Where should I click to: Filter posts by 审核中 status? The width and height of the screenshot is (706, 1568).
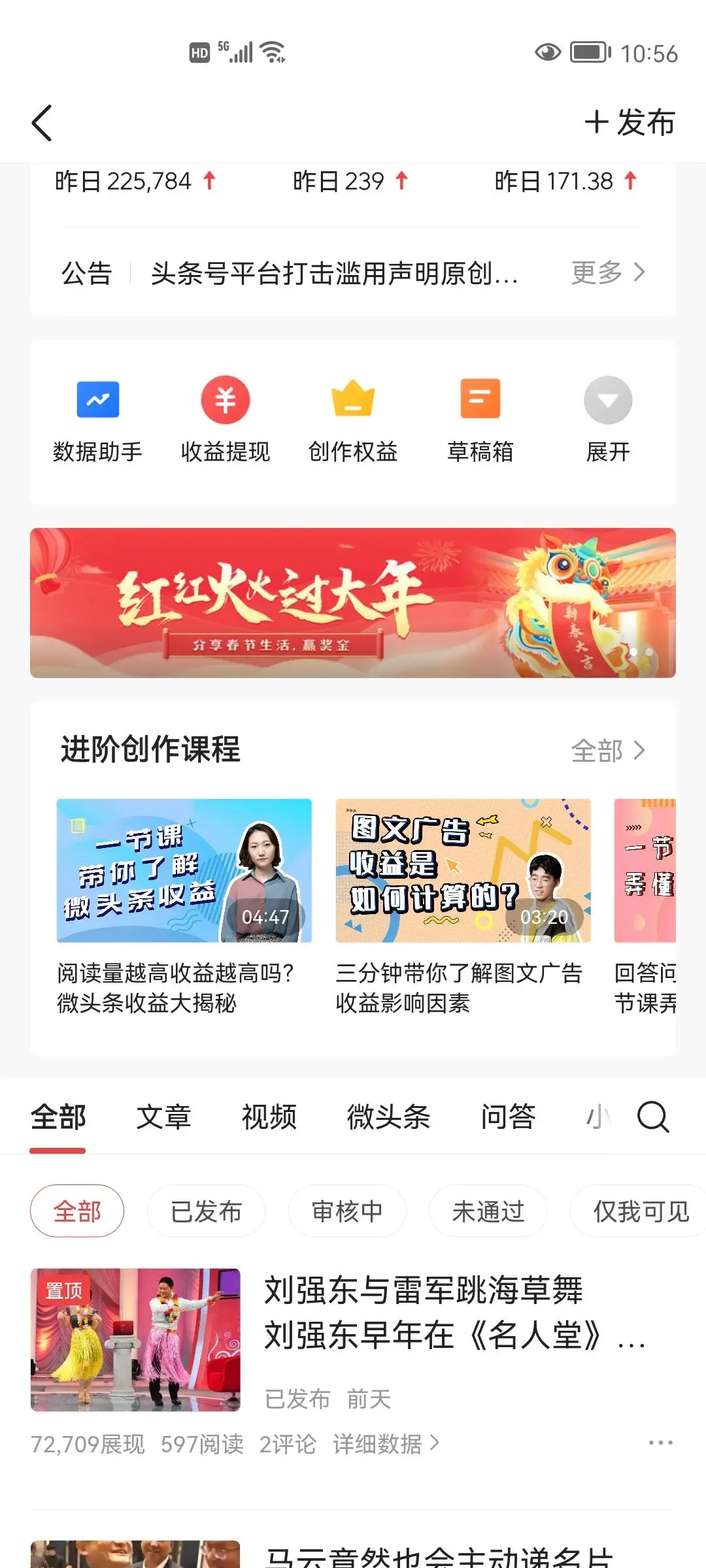[347, 1211]
